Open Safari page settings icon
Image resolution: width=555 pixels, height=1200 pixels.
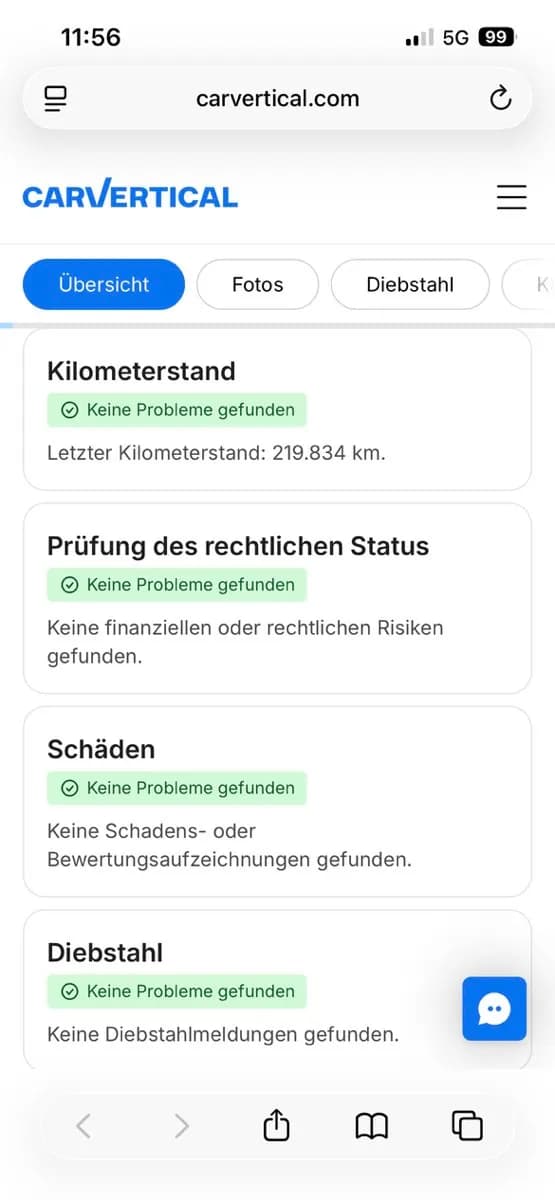pyautogui.click(x=55, y=98)
